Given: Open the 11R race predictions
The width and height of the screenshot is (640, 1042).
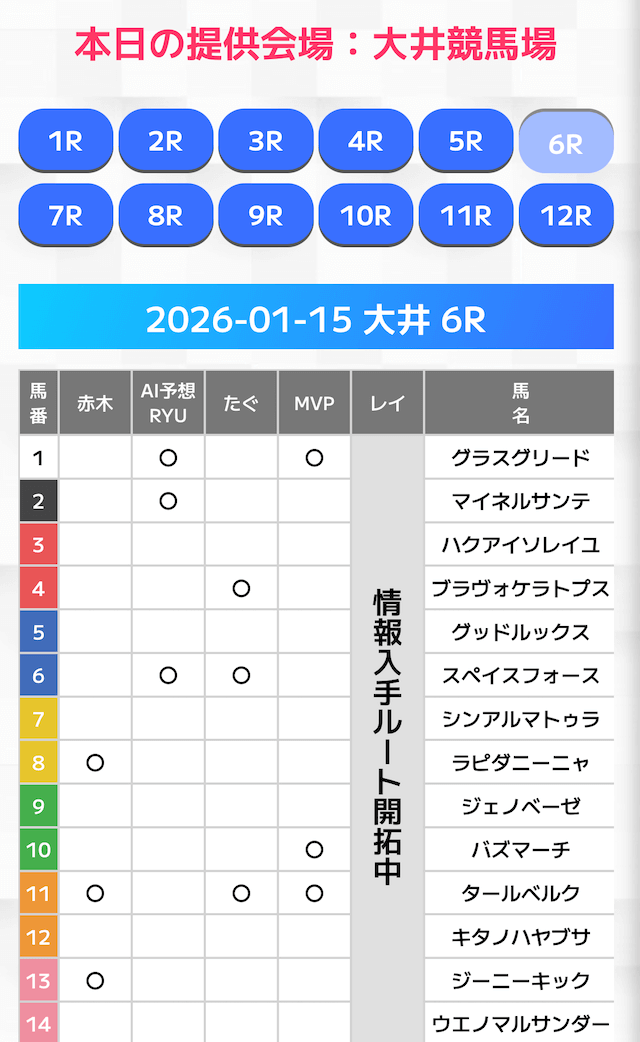Looking at the screenshot, I should 466,215.
